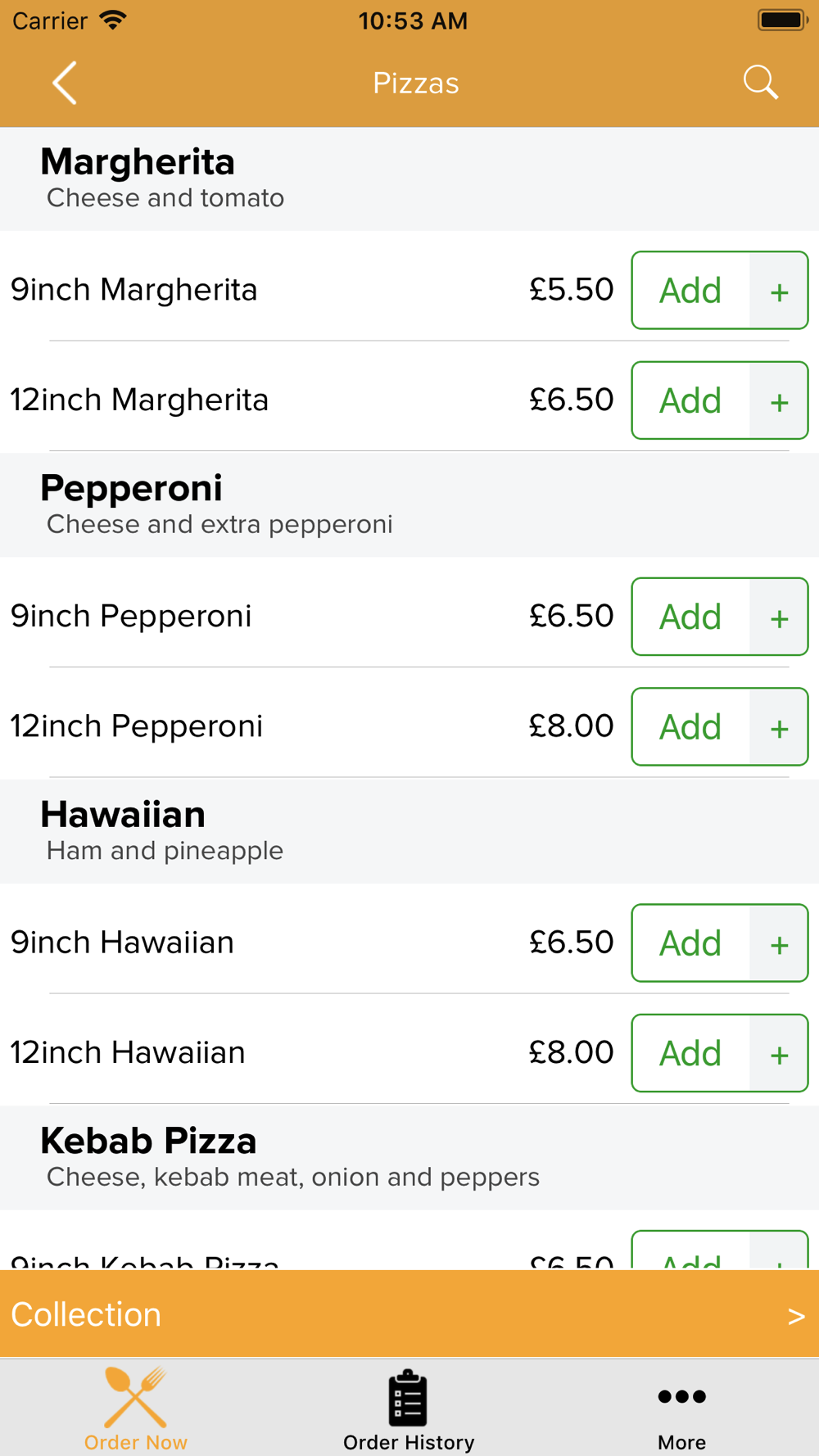Add a 9inch Hawaiian to order
The width and height of the screenshot is (819, 1456).
[690, 943]
